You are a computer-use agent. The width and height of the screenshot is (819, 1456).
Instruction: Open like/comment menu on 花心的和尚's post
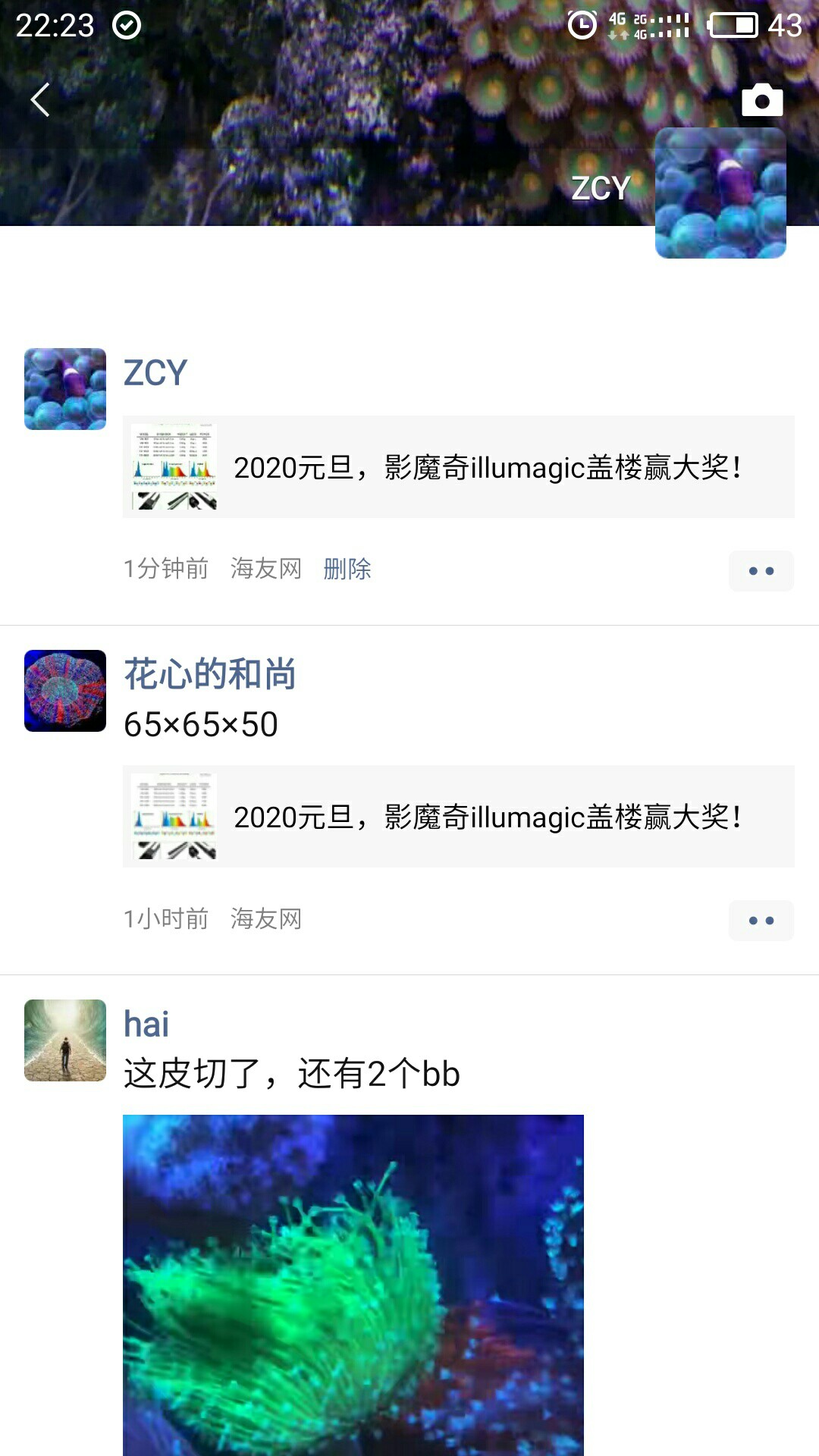pos(761,921)
